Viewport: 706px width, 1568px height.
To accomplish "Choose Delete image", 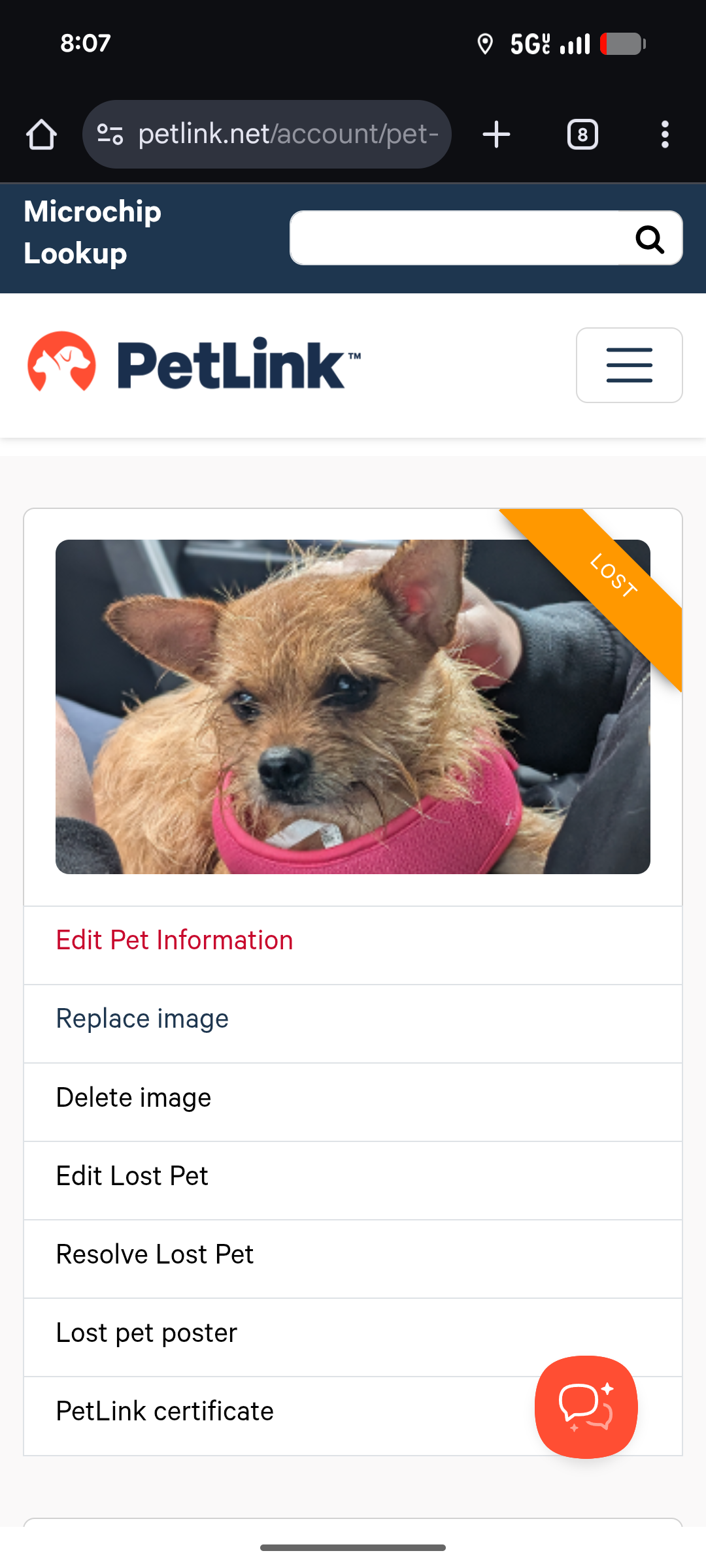I will pyautogui.click(x=134, y=1098).
